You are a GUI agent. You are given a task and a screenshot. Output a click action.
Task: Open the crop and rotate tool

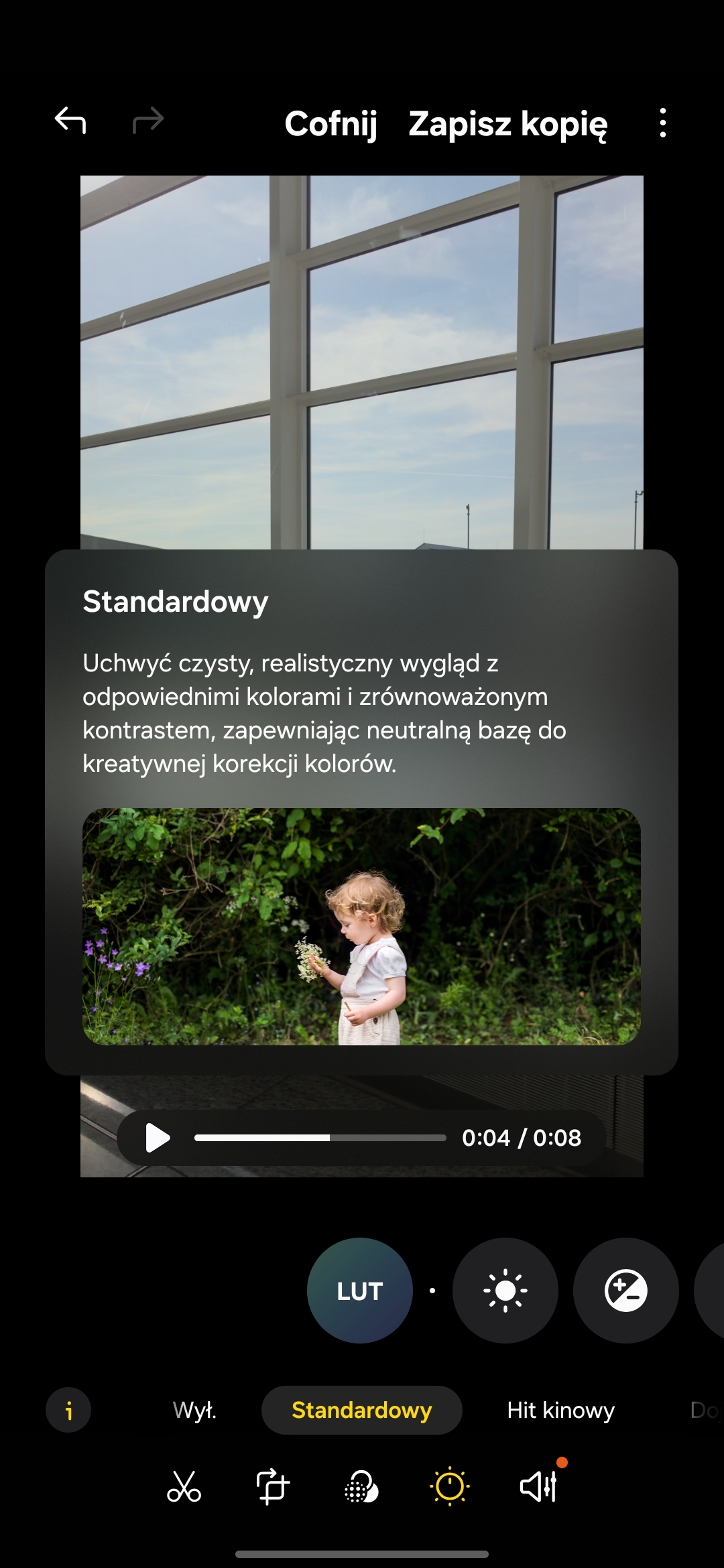[x=272, y=1487]
